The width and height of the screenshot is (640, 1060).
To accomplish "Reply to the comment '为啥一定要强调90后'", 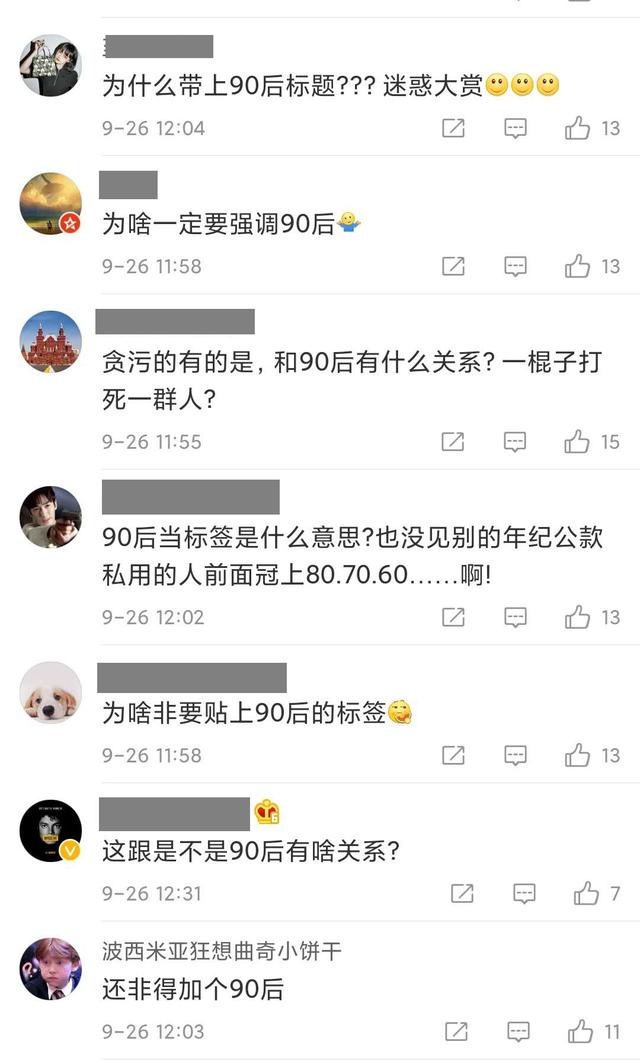I will [x=515, y=266].
